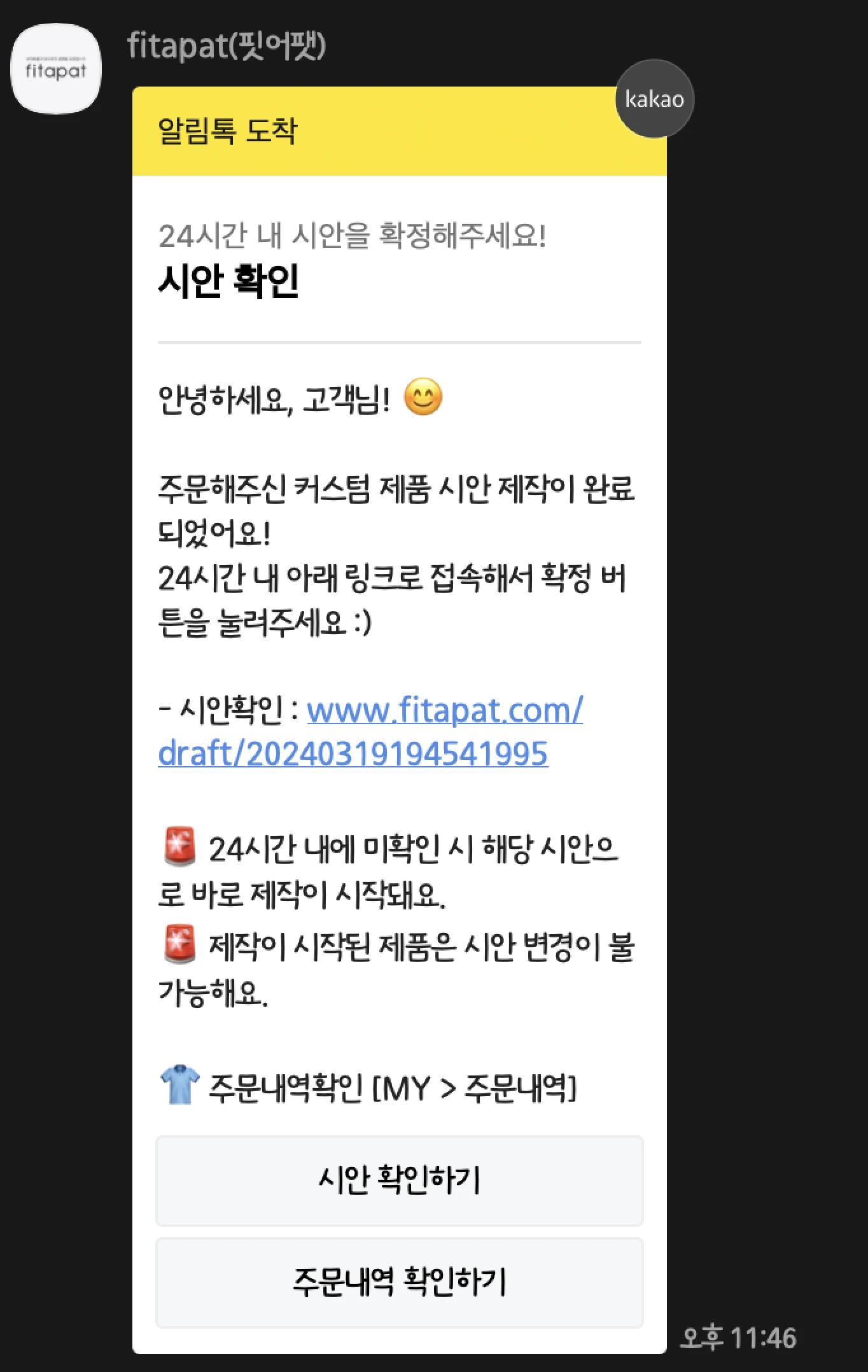Tap the 시안 확인하기 button
Screen dimensions: 868x1372
pyautogui.click(x=400, y=1180)
